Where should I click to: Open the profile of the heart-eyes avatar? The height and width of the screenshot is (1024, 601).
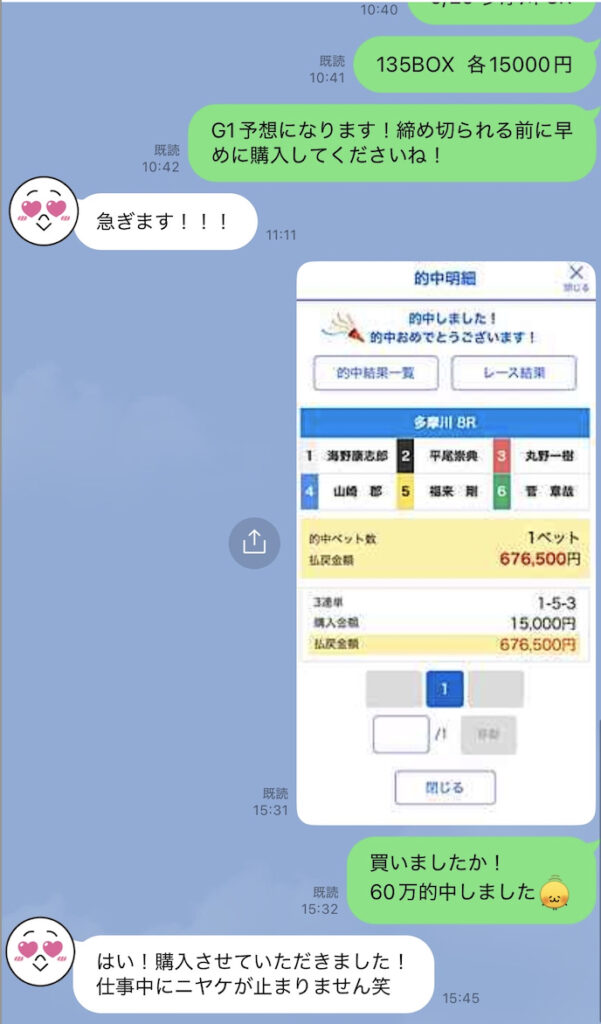point(42,212)
